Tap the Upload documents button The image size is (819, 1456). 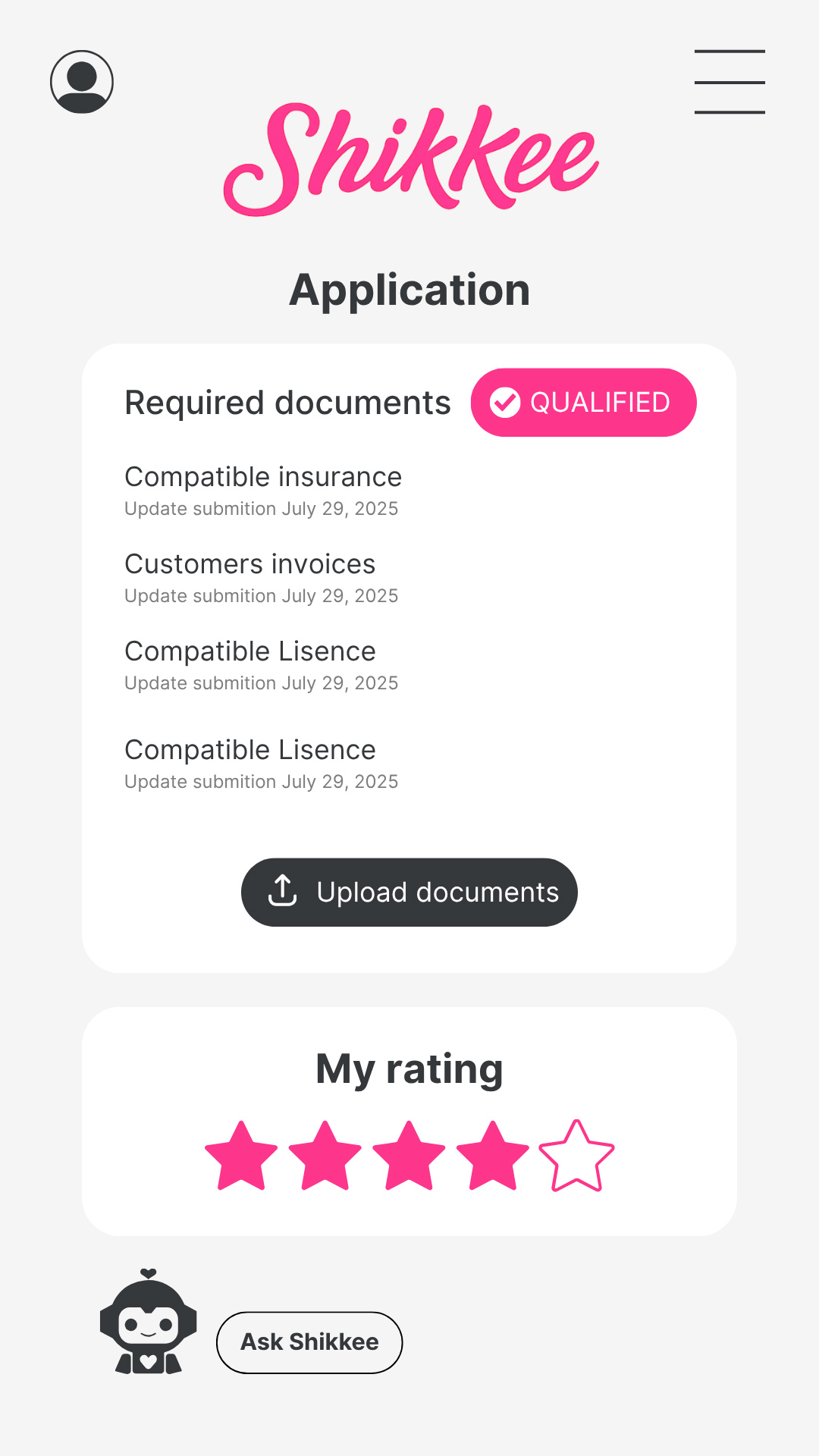(409, 893)
